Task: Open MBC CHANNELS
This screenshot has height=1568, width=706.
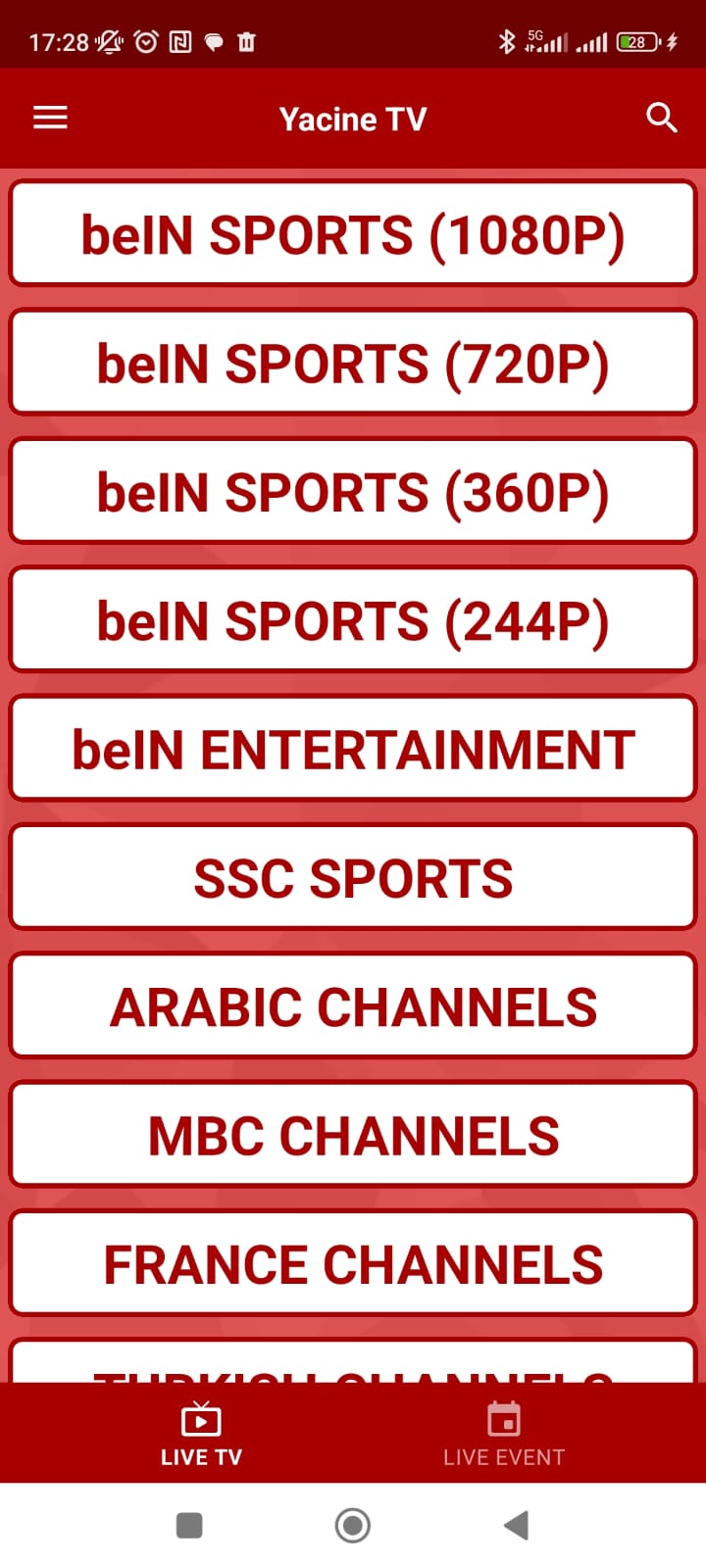Action: [x=353, y=1136]
